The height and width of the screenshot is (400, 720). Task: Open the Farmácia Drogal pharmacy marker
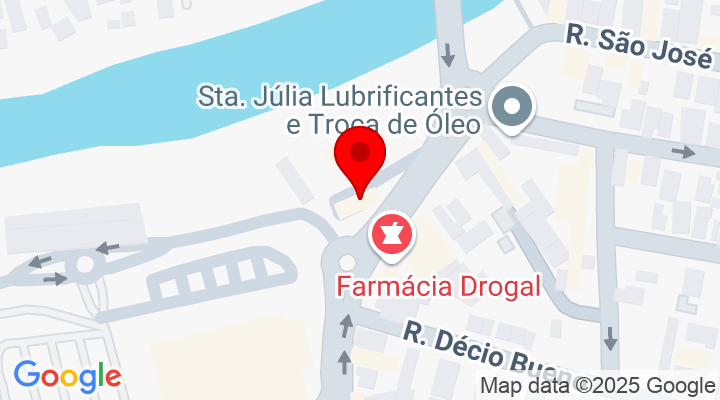[393, 236]
